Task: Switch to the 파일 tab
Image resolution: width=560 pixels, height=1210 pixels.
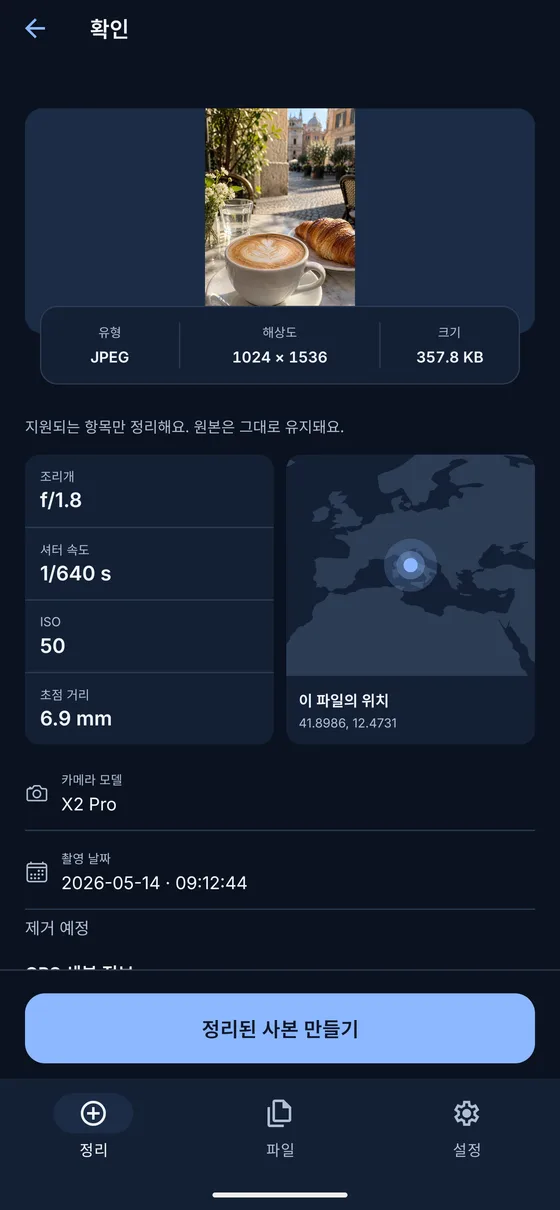Action: 280,1127
